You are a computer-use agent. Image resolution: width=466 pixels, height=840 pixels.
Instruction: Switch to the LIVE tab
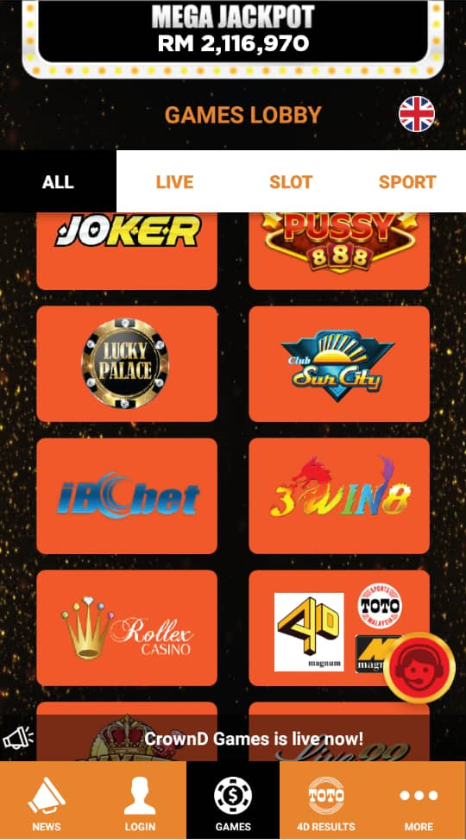[x=175, y=182]
